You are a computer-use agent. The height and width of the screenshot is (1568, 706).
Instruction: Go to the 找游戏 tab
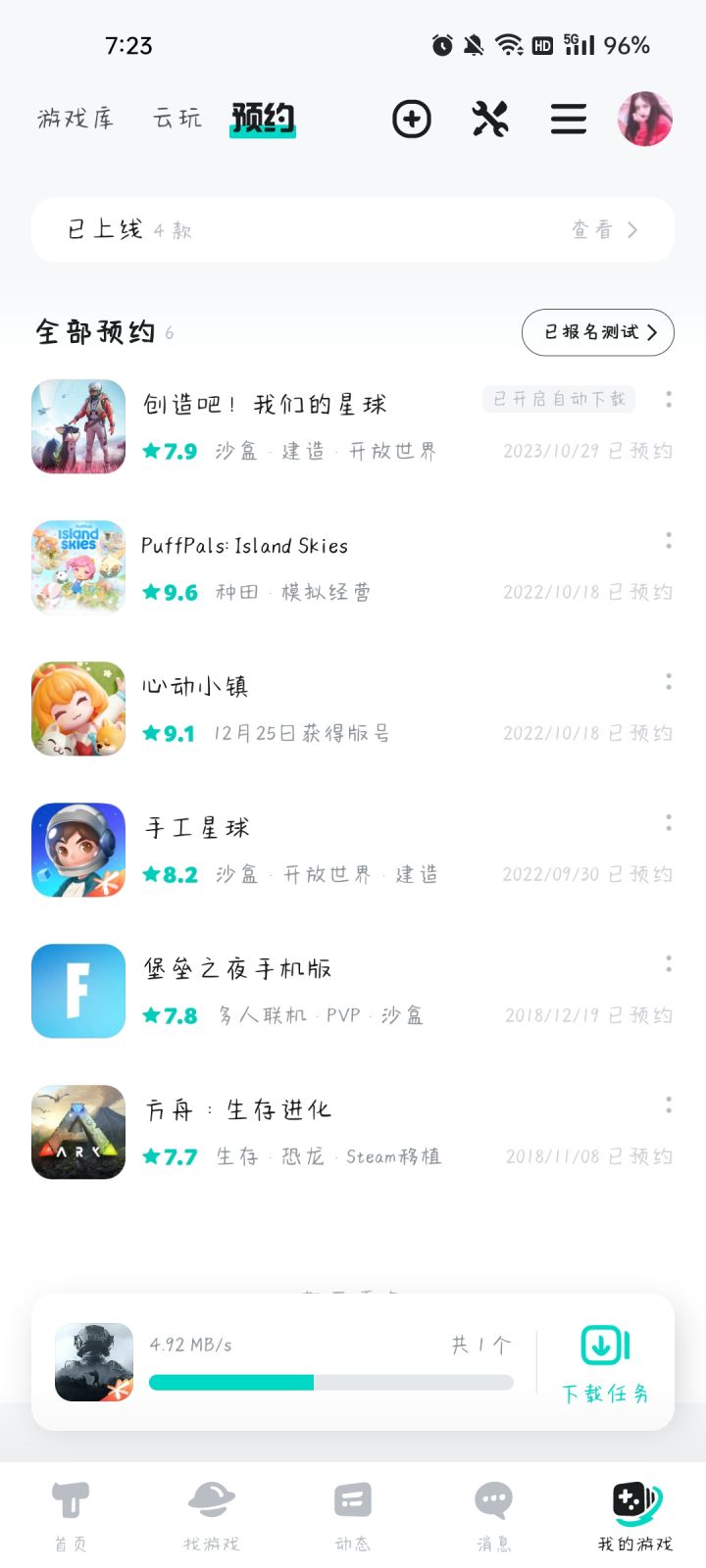211,1515
